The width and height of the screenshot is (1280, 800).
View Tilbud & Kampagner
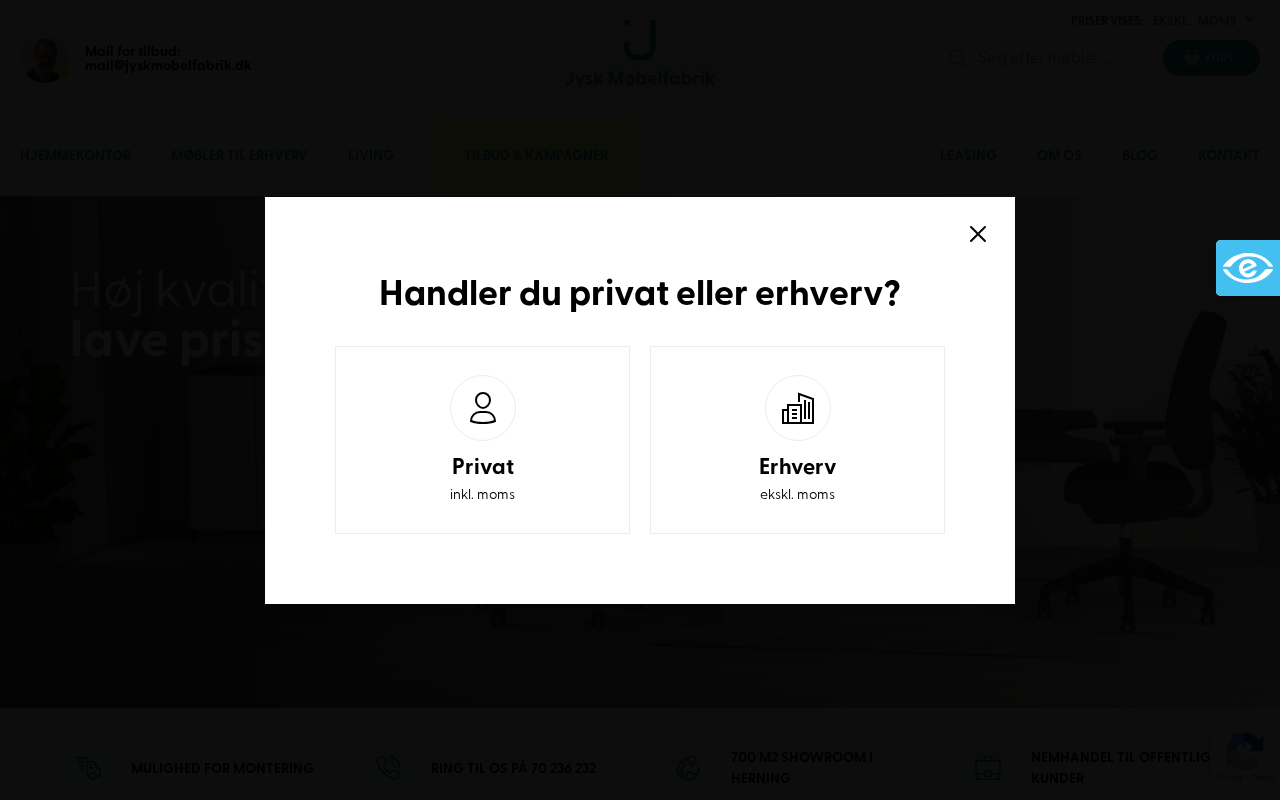point(536,155)
